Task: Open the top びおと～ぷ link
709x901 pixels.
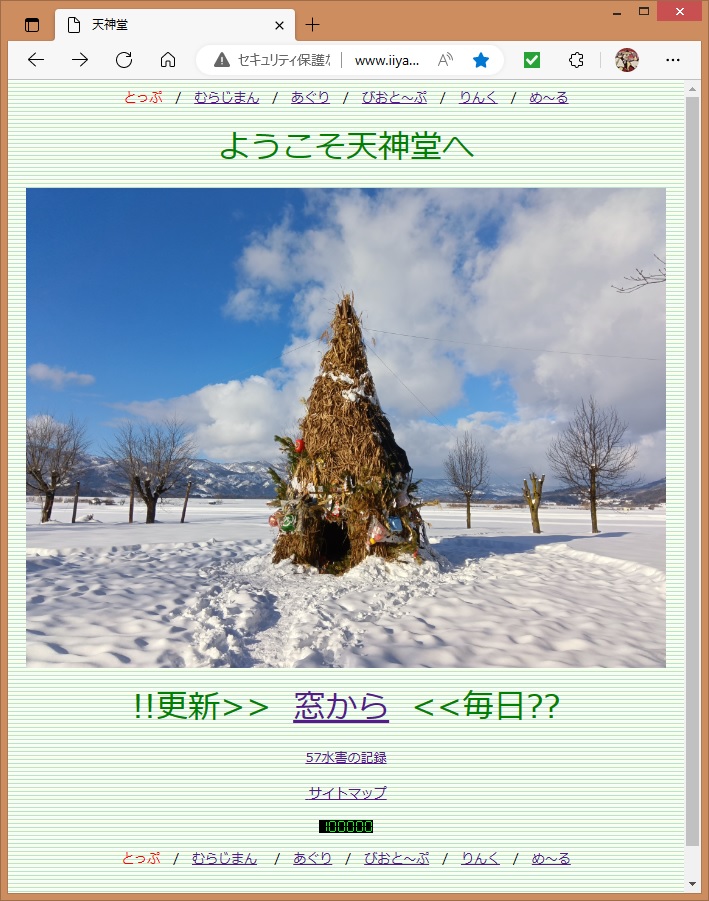Action: (394, 97)
